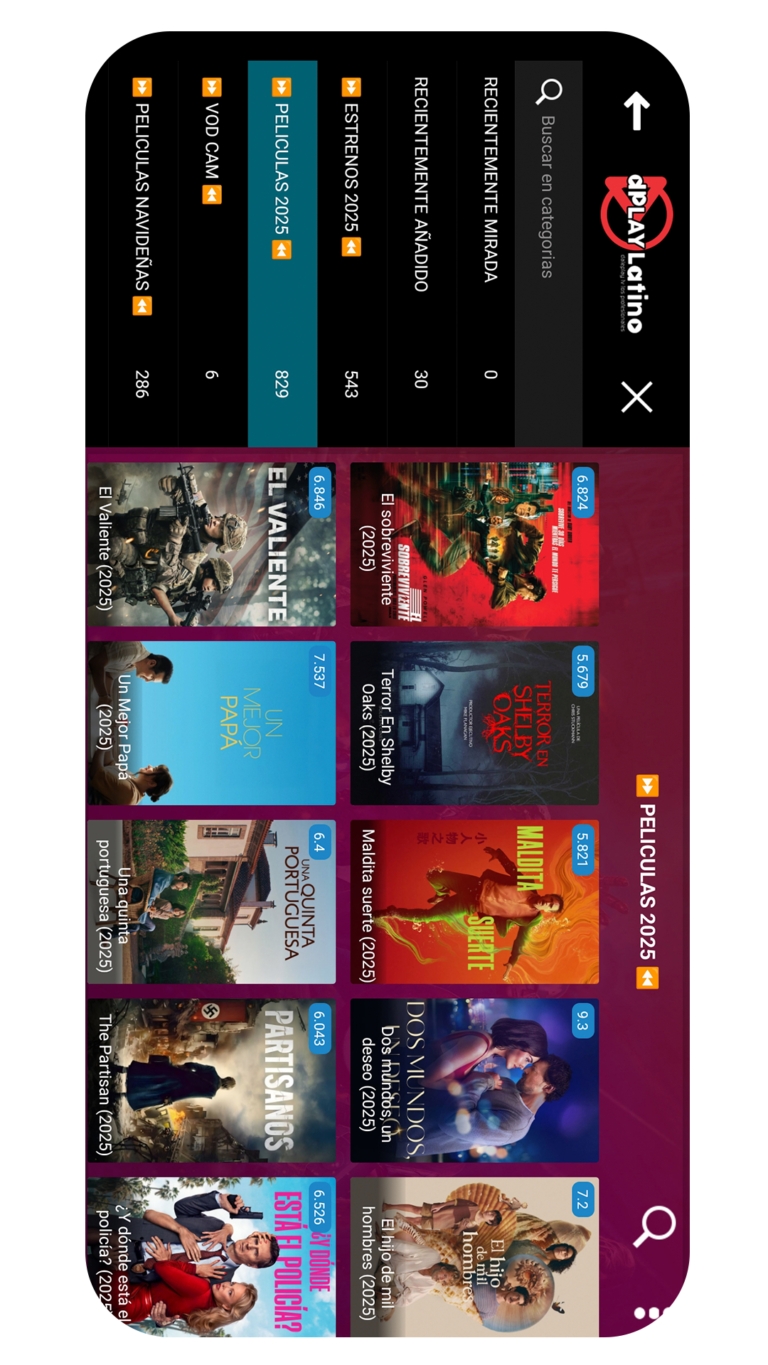The height and width of the screenshot is (1365, 768).
Task: Open El sobreviviente (2025) movie
Action: click(x=474, y=544)
